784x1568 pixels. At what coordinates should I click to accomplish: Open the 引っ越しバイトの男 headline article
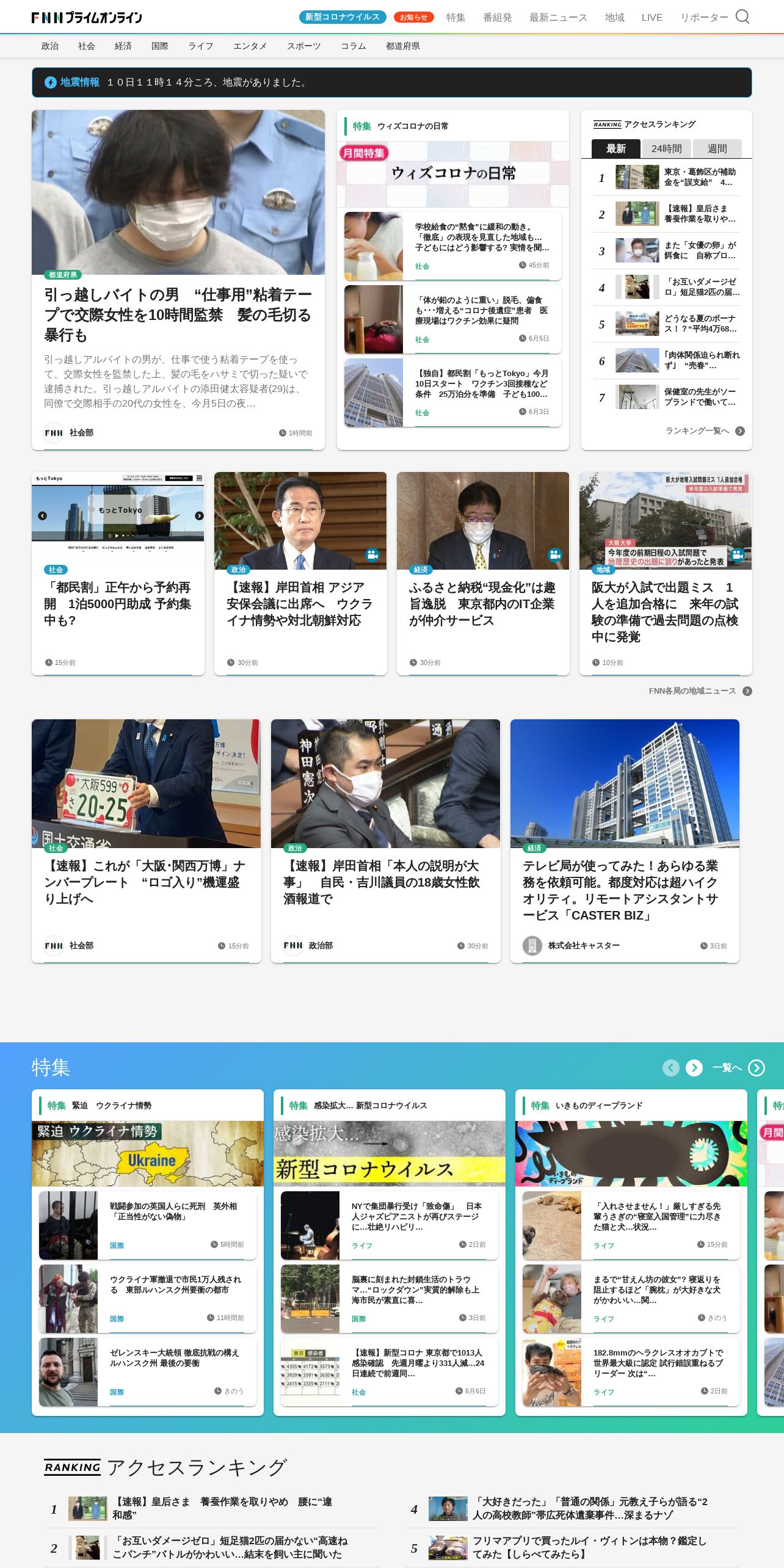(x=178, y=314)
